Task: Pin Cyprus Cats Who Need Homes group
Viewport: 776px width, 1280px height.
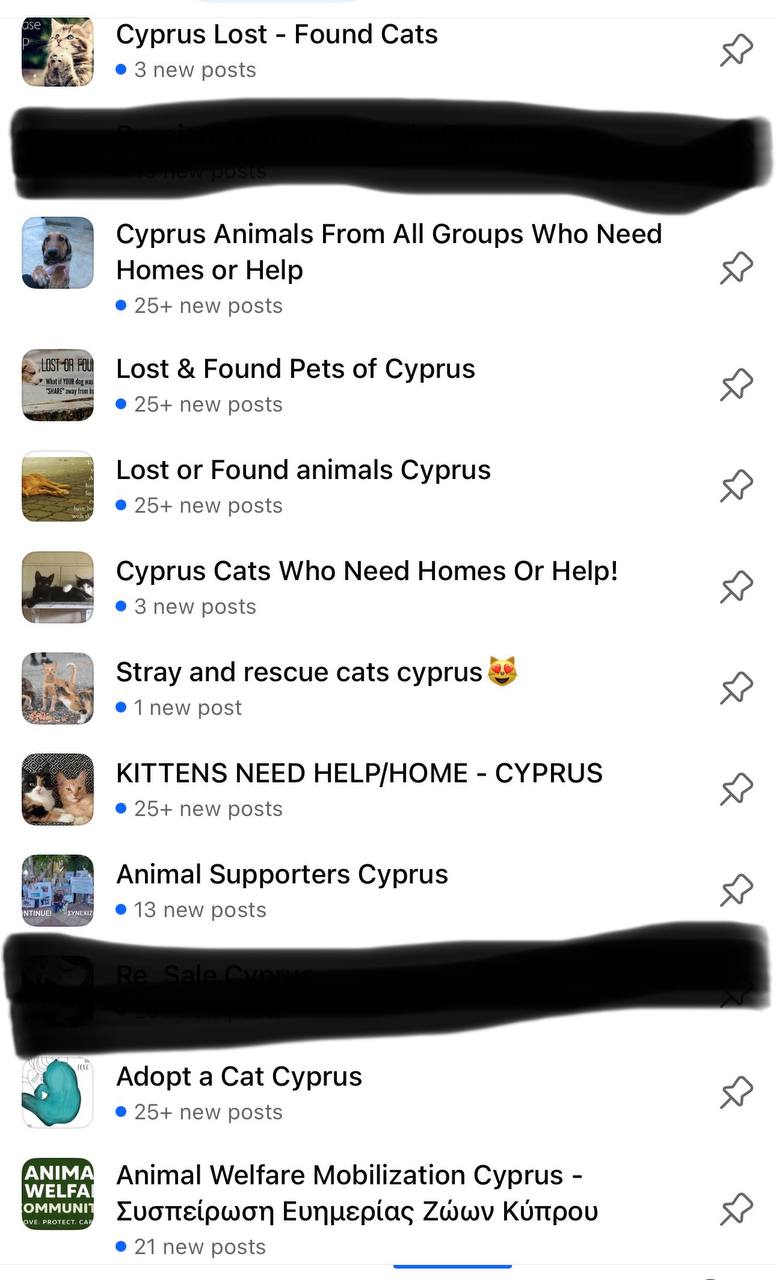Action: pyautogui.click(x=737, y=587)
